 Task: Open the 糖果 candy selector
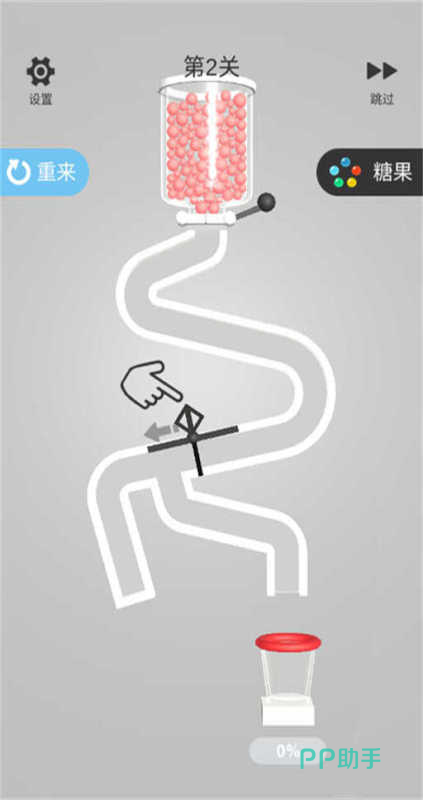(x=371, y=172)
